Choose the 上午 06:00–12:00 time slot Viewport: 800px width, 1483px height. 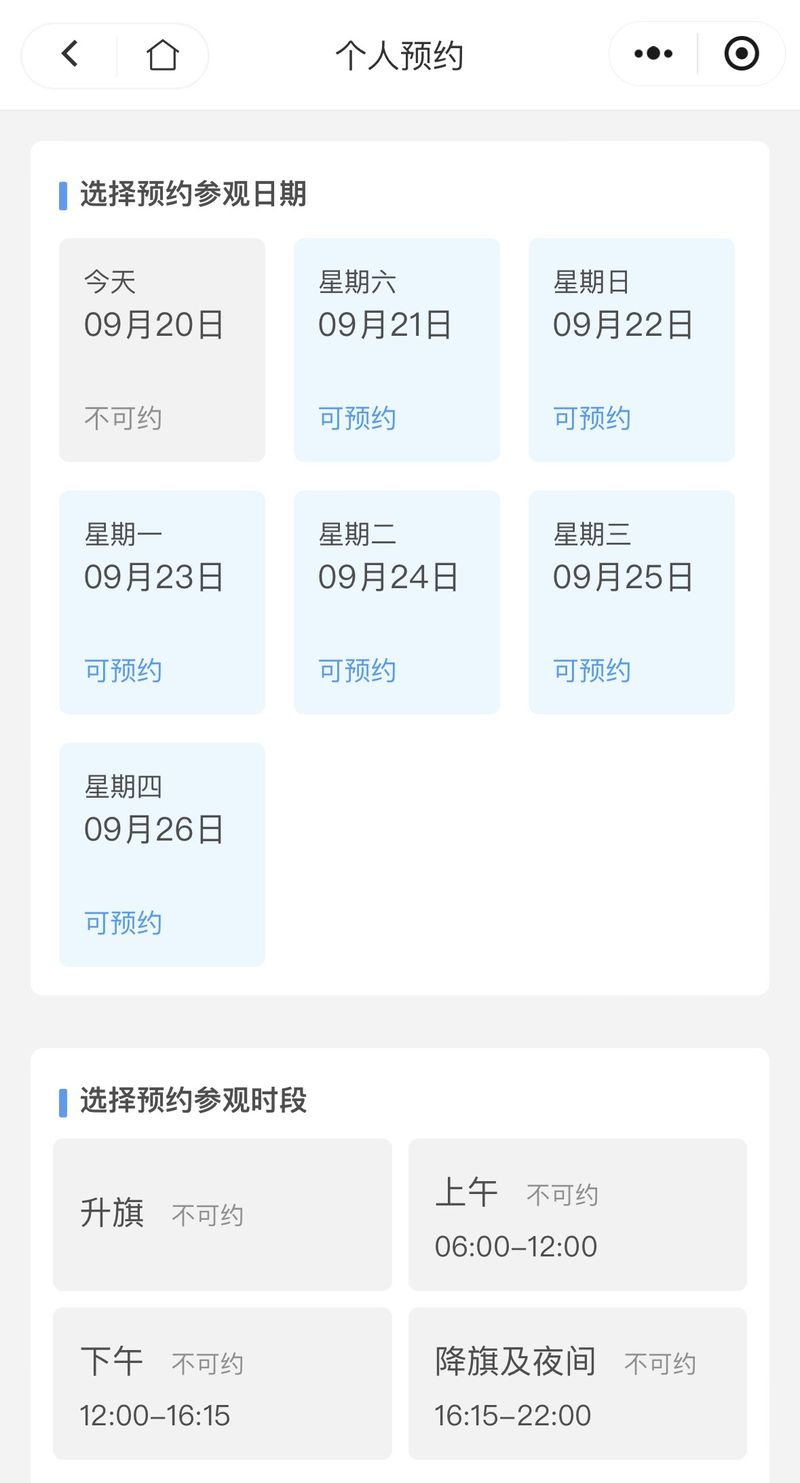[x=577, y=1214]
